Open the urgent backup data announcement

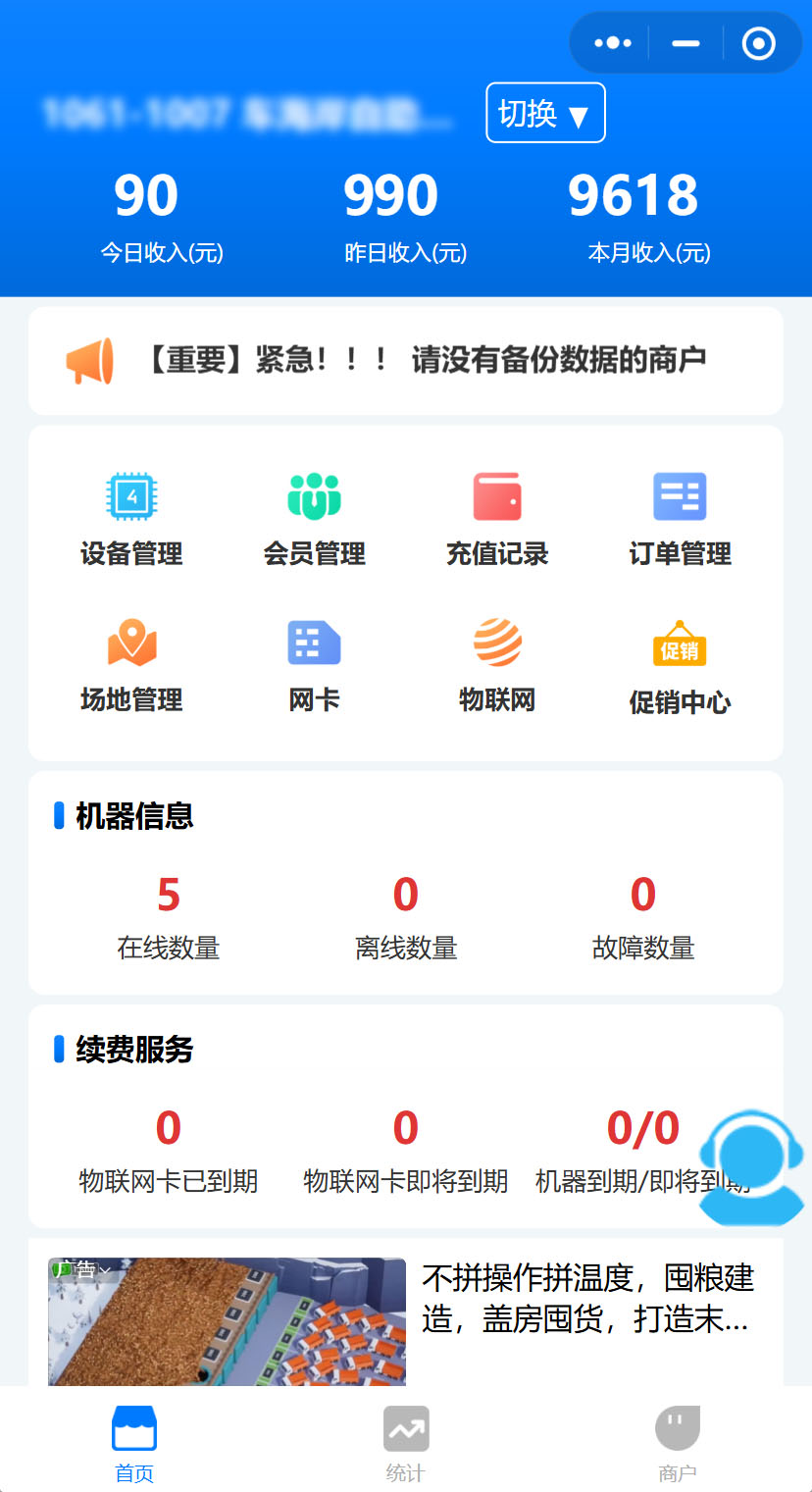[406, 360]
